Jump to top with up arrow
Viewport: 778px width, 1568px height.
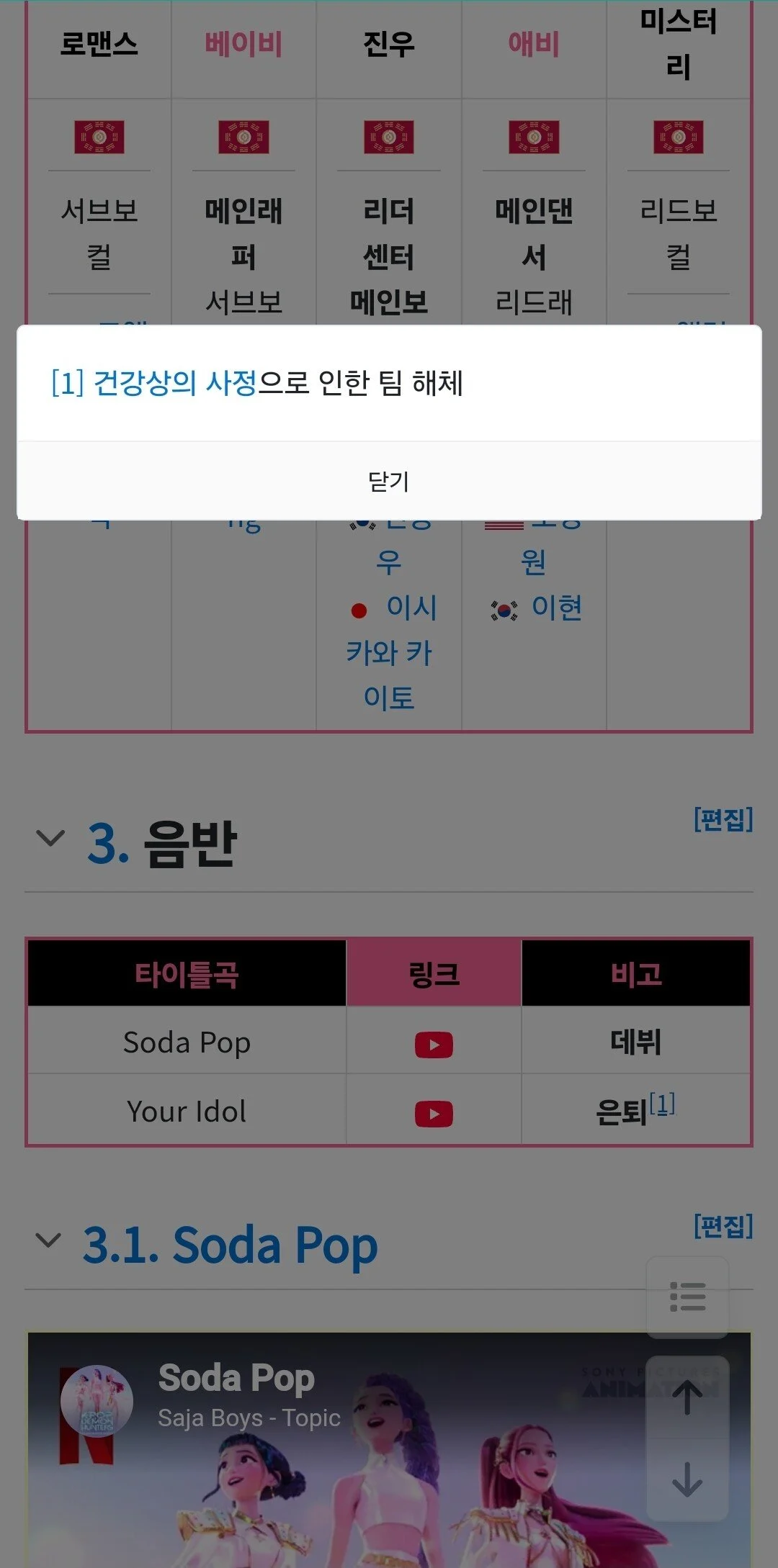687,1397
